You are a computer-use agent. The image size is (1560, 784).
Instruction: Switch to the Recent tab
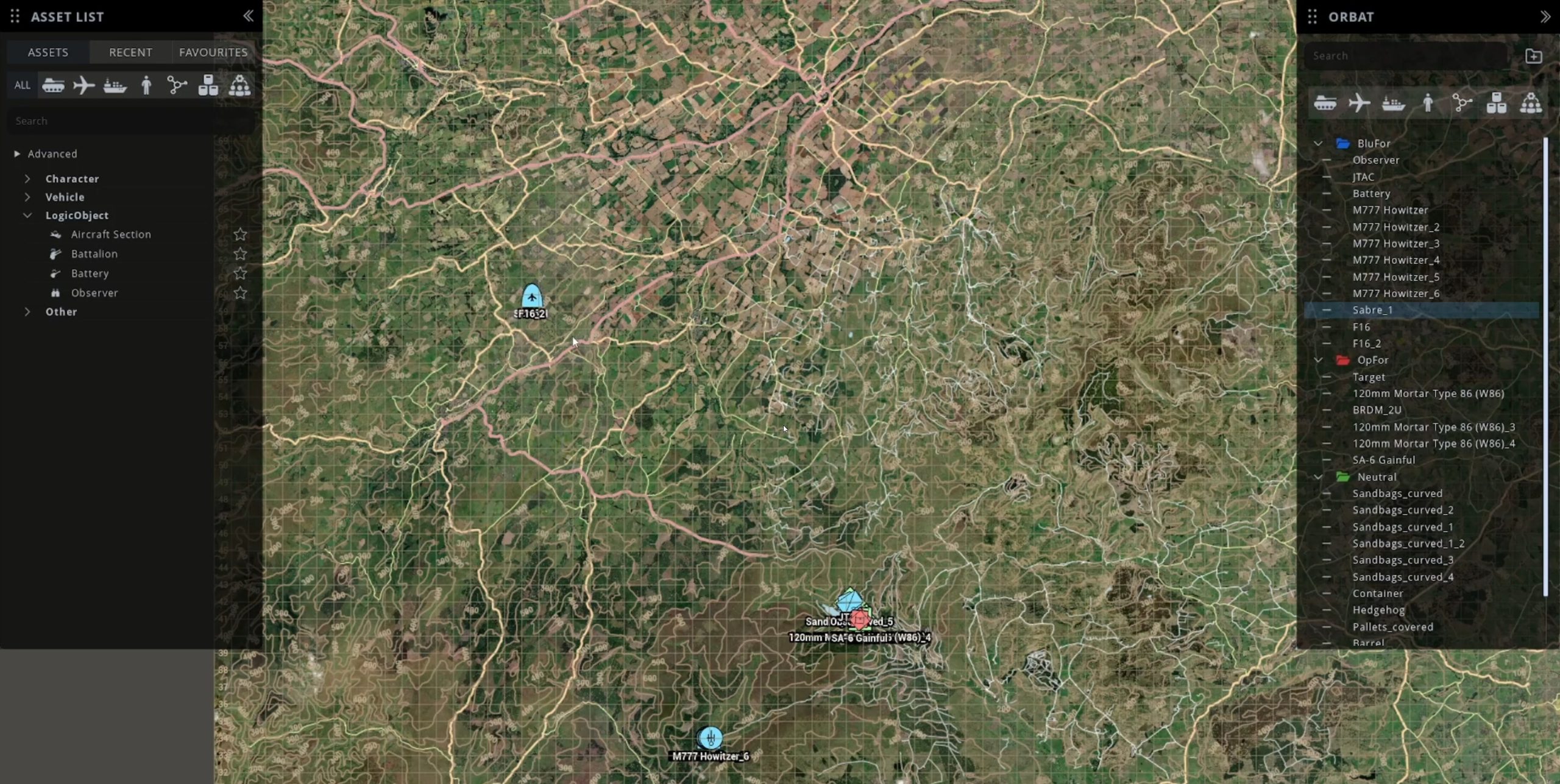click(x=130, y=52)
